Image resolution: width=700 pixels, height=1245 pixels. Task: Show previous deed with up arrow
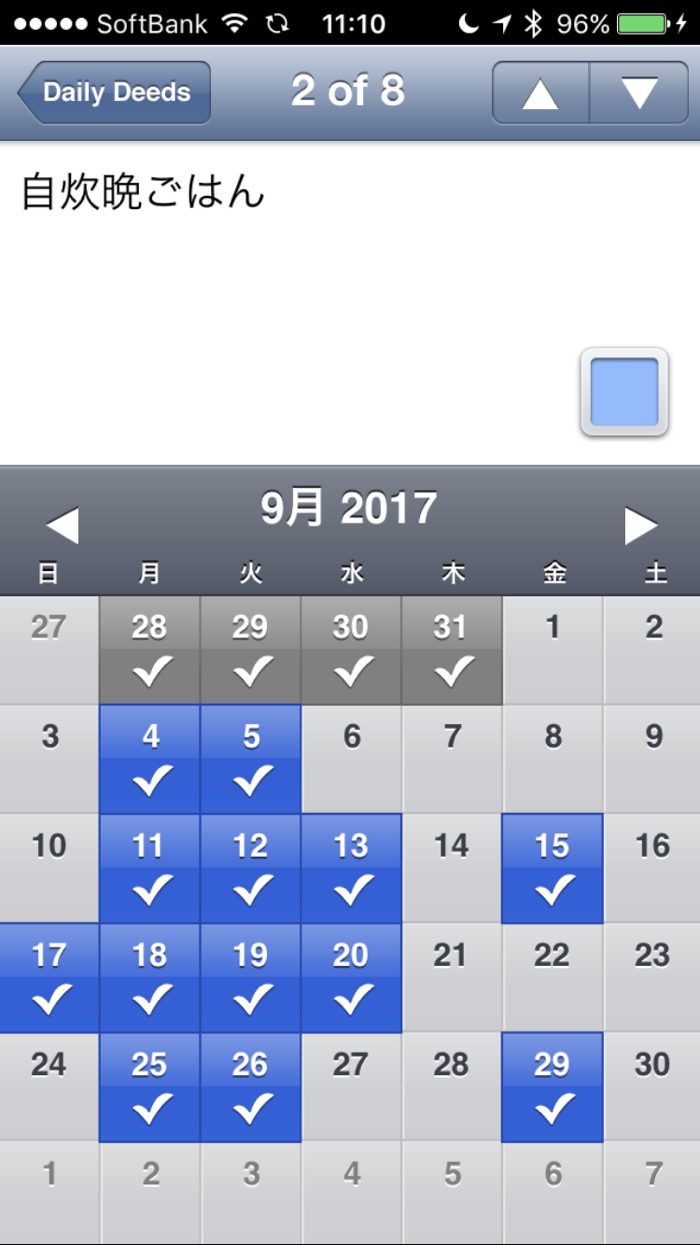click(540, 93)
